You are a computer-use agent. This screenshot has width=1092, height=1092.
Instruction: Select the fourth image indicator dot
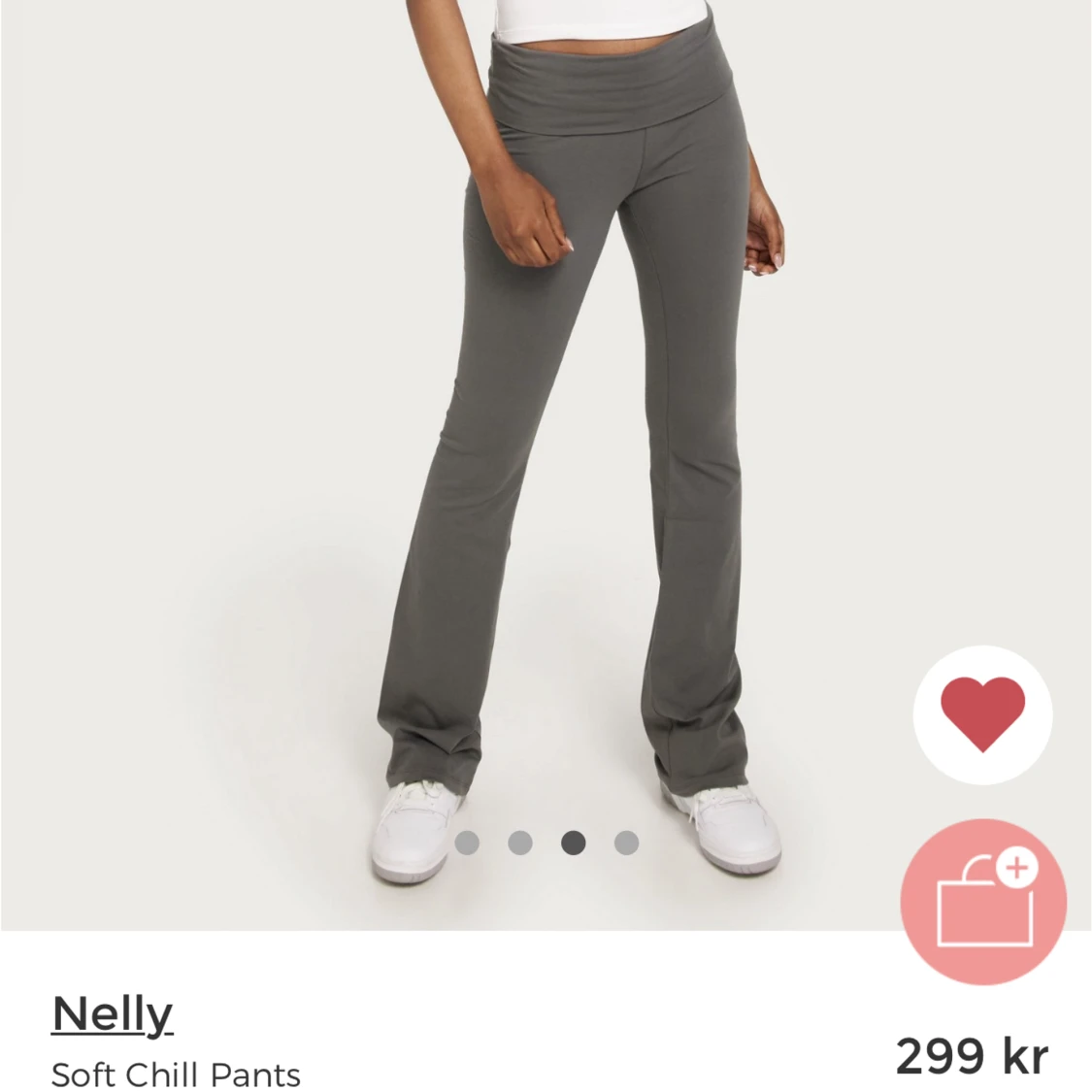[x=626, y=843]
